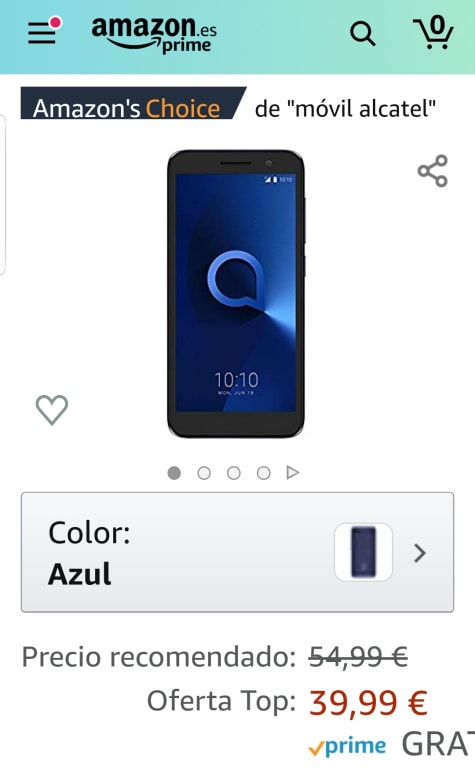The image size is (475, 768).
Task: Tap the Amazon.es prime logo
Action: tap(154, 34)
